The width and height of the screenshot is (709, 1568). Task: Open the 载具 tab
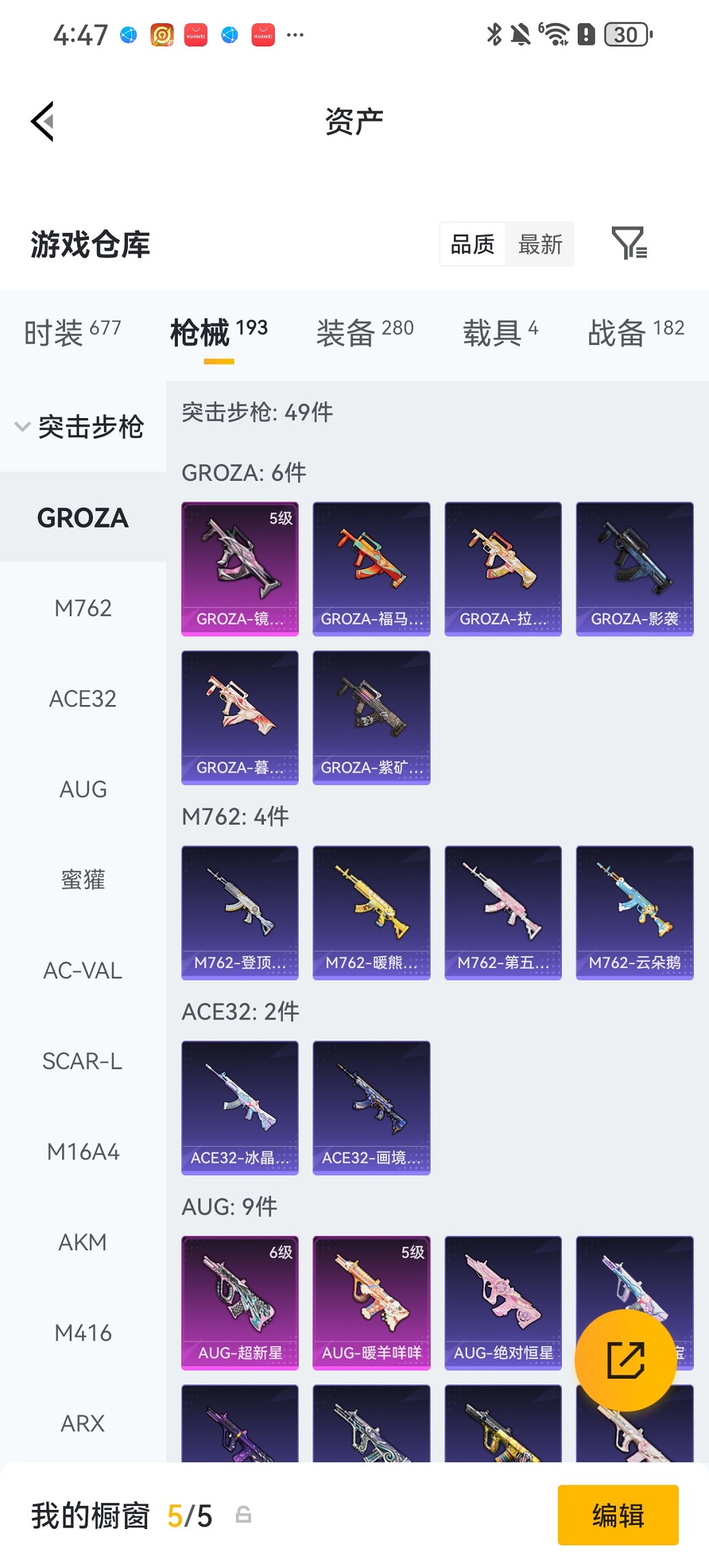click(x=500, y=332)
